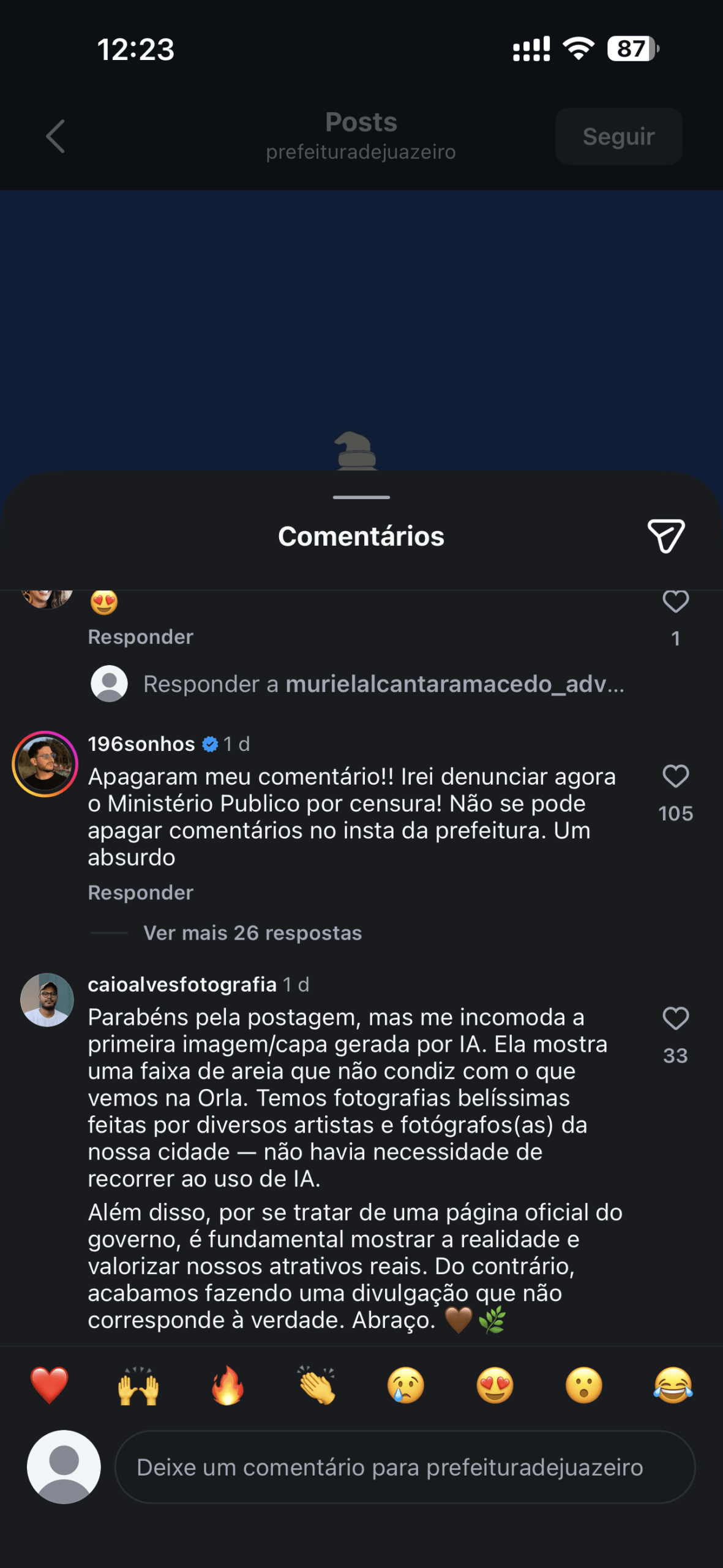Insert the red heart emoji
The height and width of the screenshot is (1568, 723).
tap(50, 1385)
